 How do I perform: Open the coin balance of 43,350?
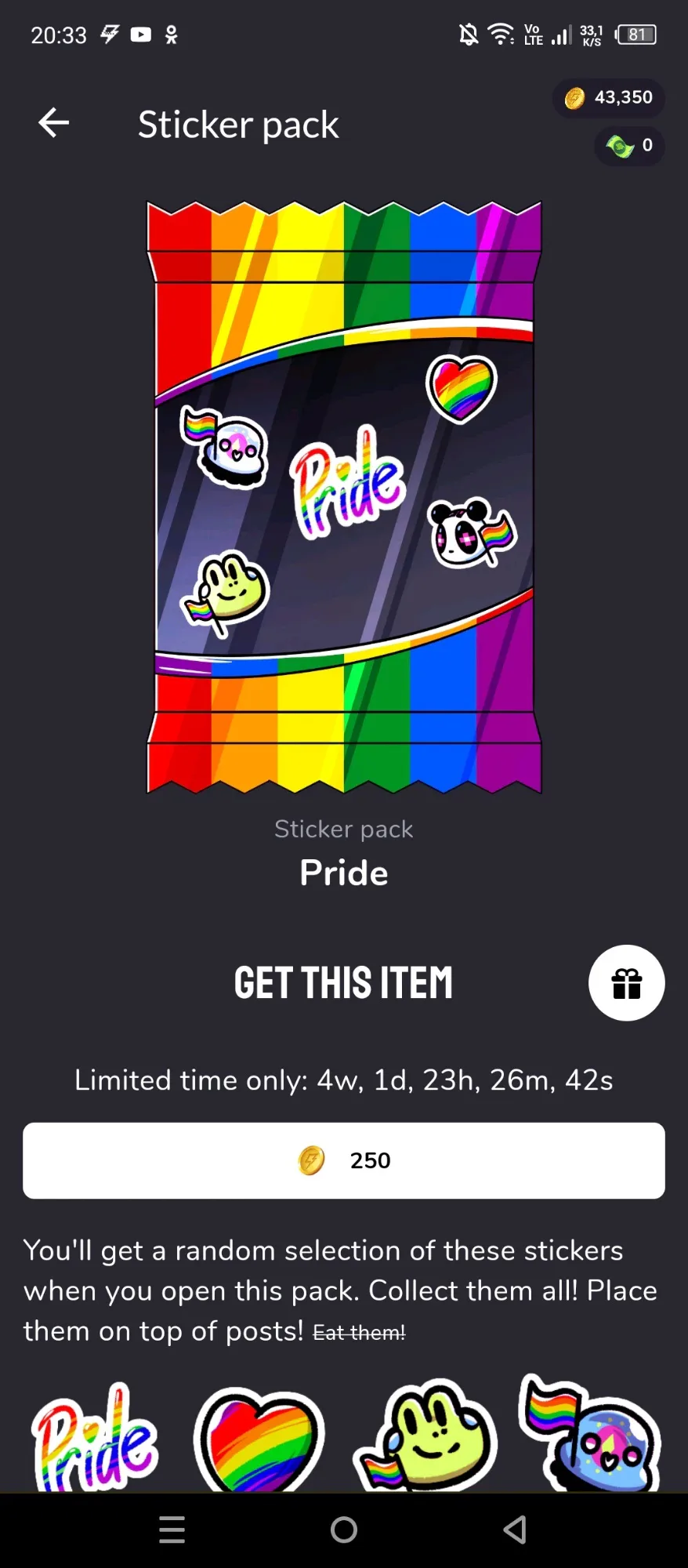609,98
